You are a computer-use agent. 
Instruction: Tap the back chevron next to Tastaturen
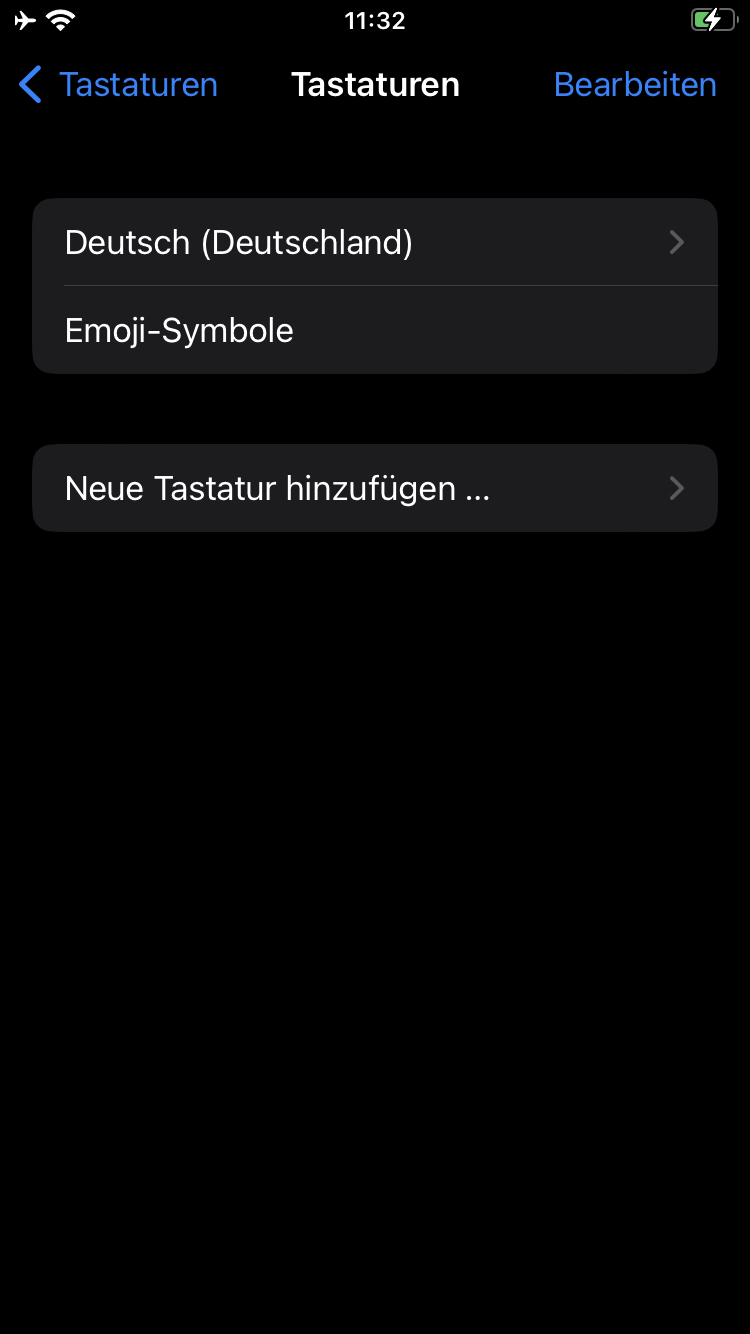tap(29, 85)
